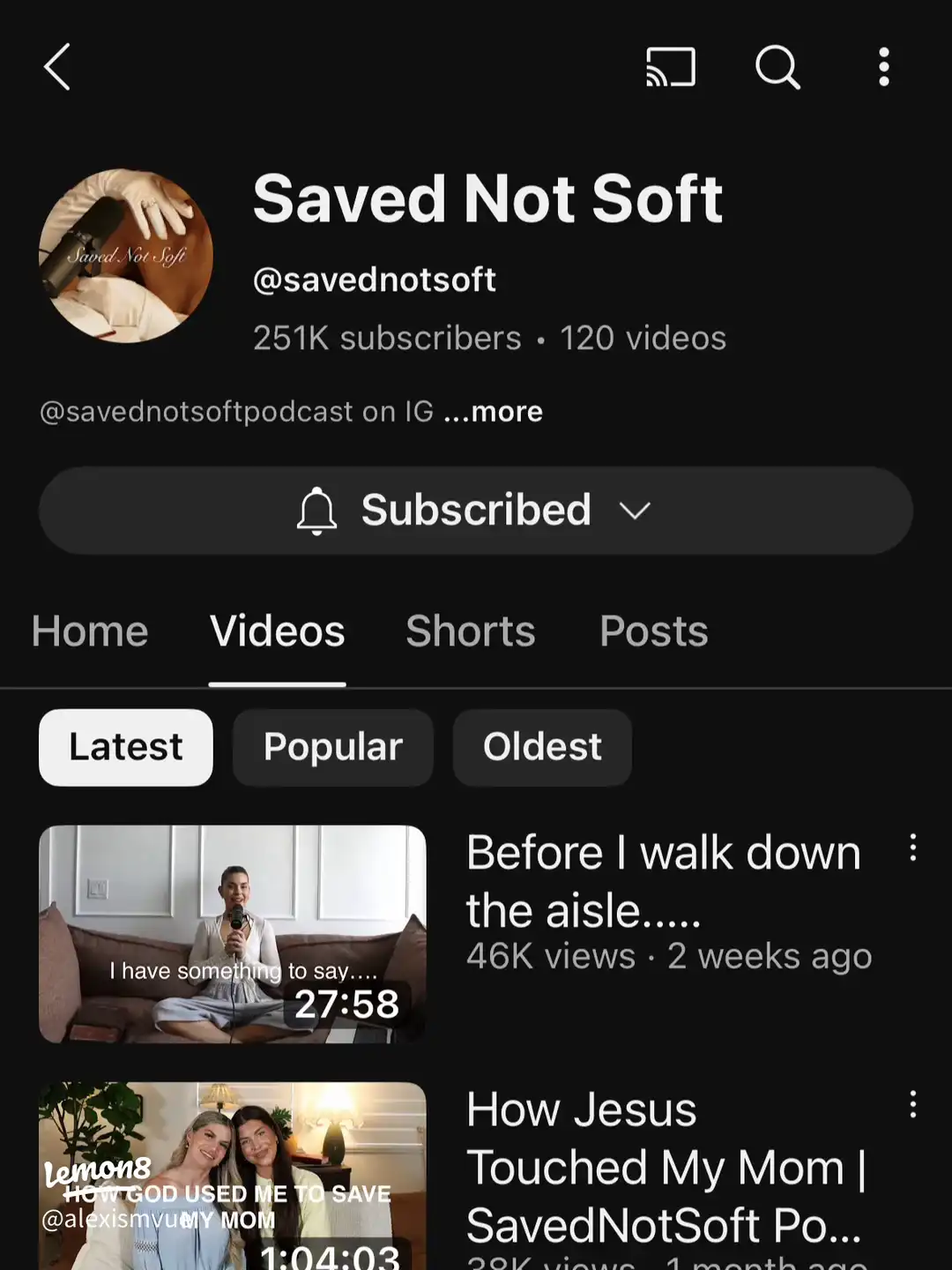Show the Oldest videos first
Screen dimensions: 952x1270
pos(542,747)
